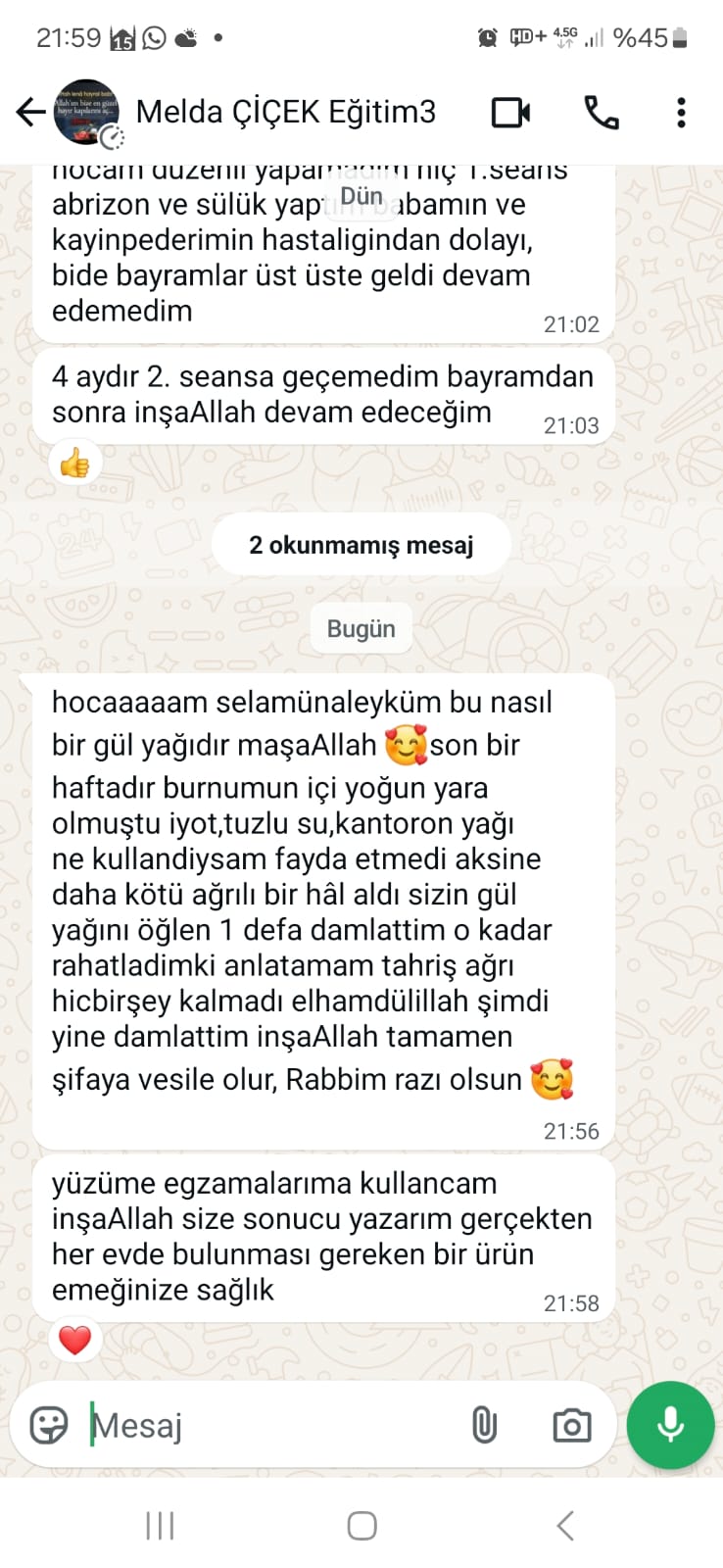Open the emoji and sticker picker

(x=49, y=1425)
